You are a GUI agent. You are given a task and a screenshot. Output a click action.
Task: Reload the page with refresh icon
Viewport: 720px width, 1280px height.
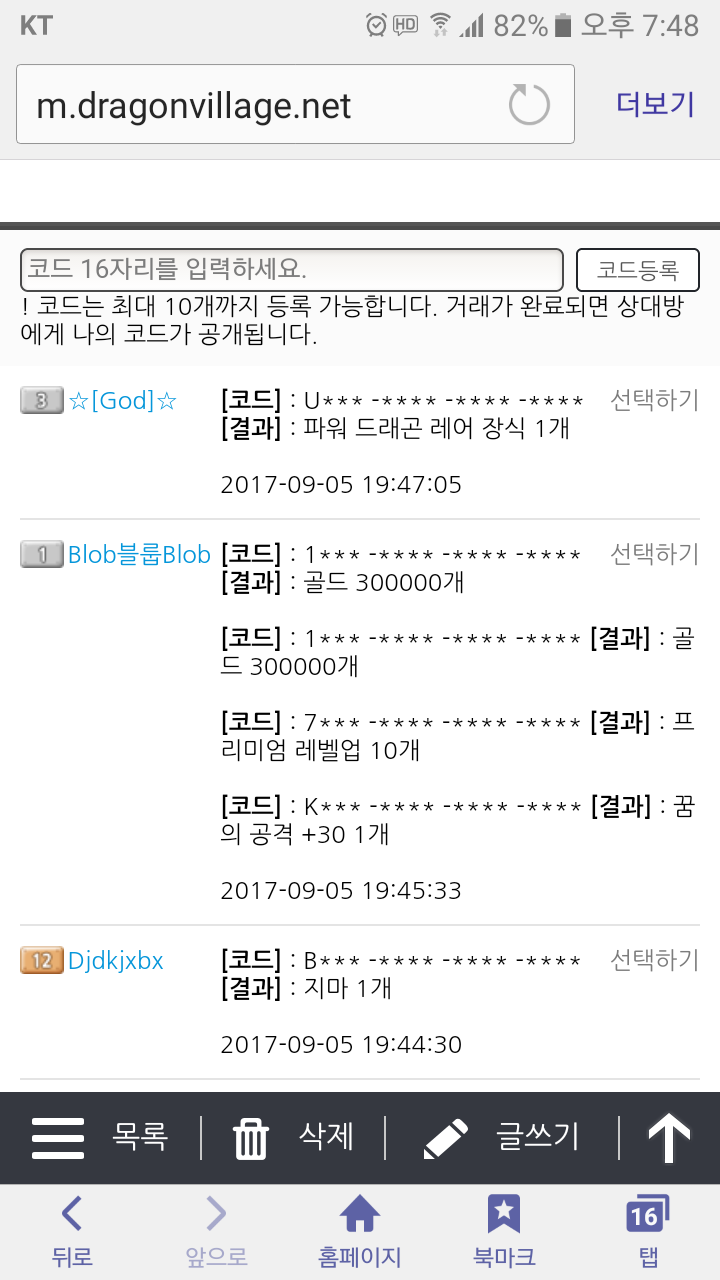529,105
